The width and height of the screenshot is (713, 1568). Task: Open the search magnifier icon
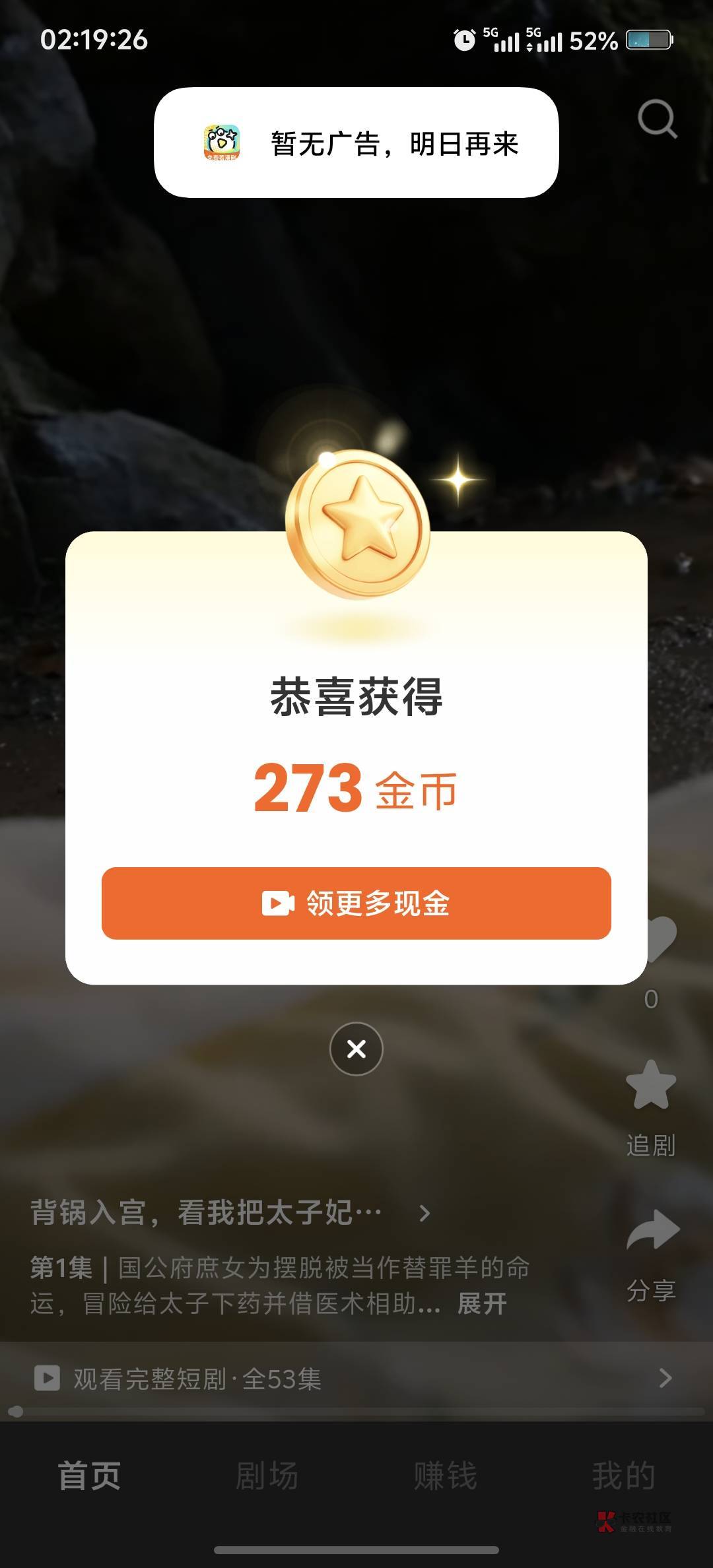coord(658,119)
